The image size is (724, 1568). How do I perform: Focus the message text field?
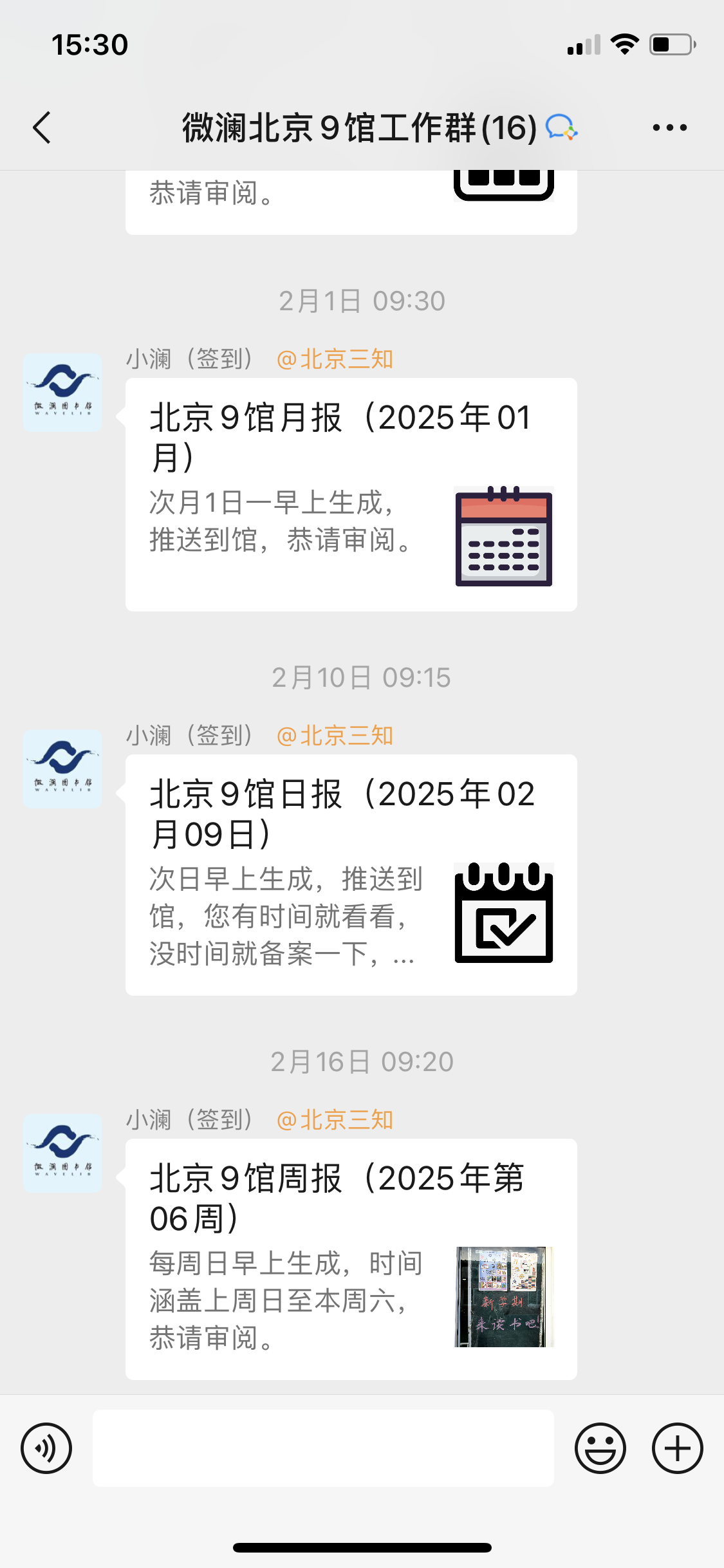[323, 1448]
